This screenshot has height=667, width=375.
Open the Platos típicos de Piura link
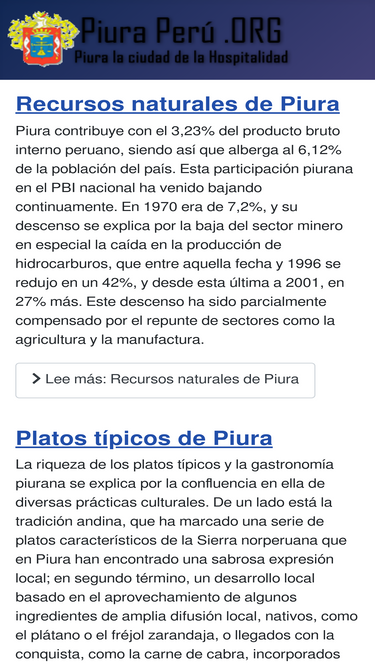tap(144, 438)
